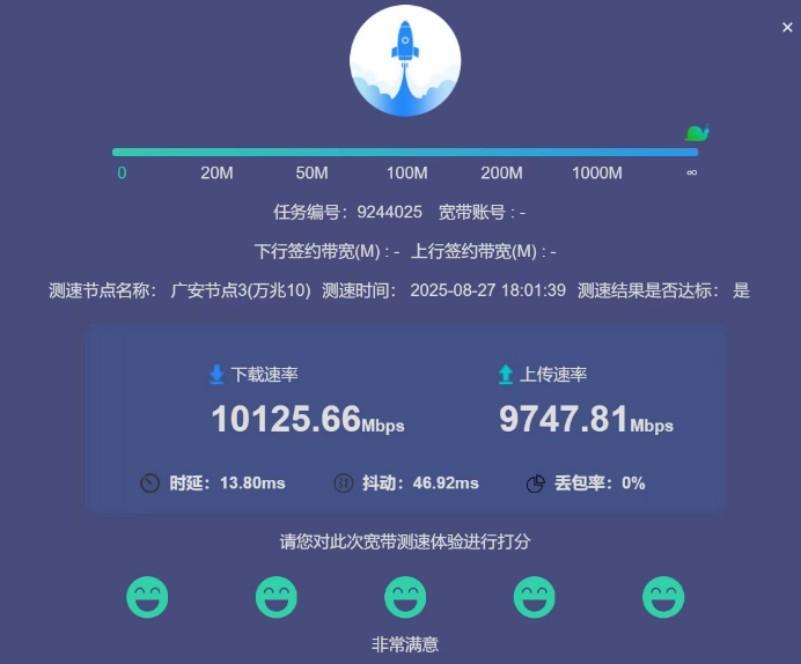Choose the third smiley face rating
801x664 pixels.
(x=405, y=597)
